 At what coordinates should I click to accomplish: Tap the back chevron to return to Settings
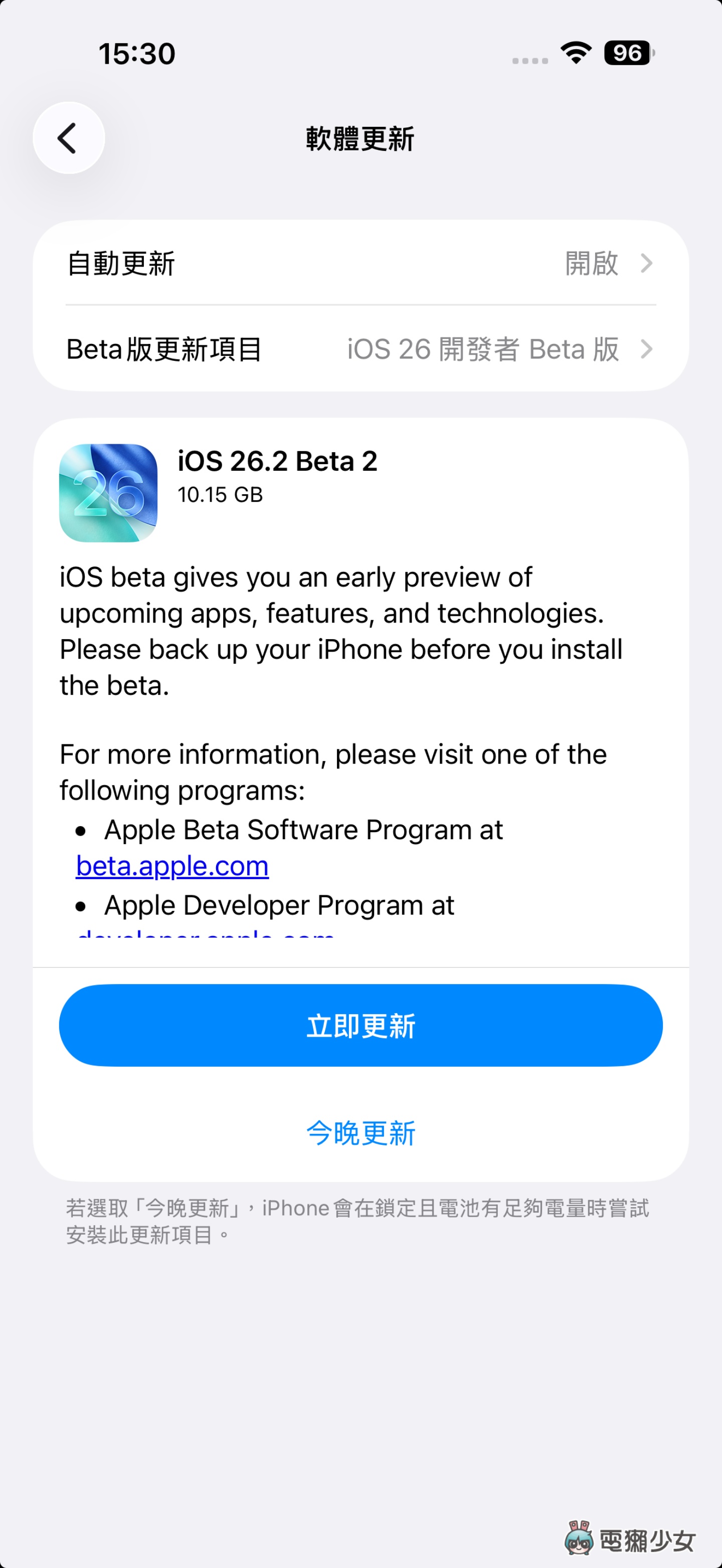pos(68,137)
